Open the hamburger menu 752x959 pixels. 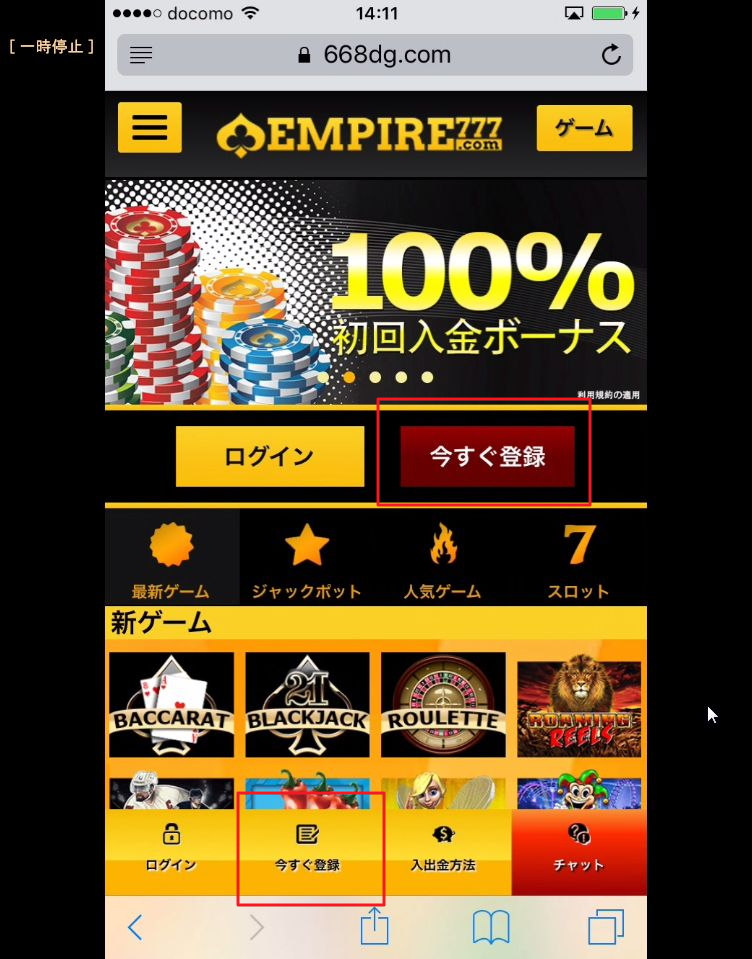pyautogui.click(x=150, y=128)
